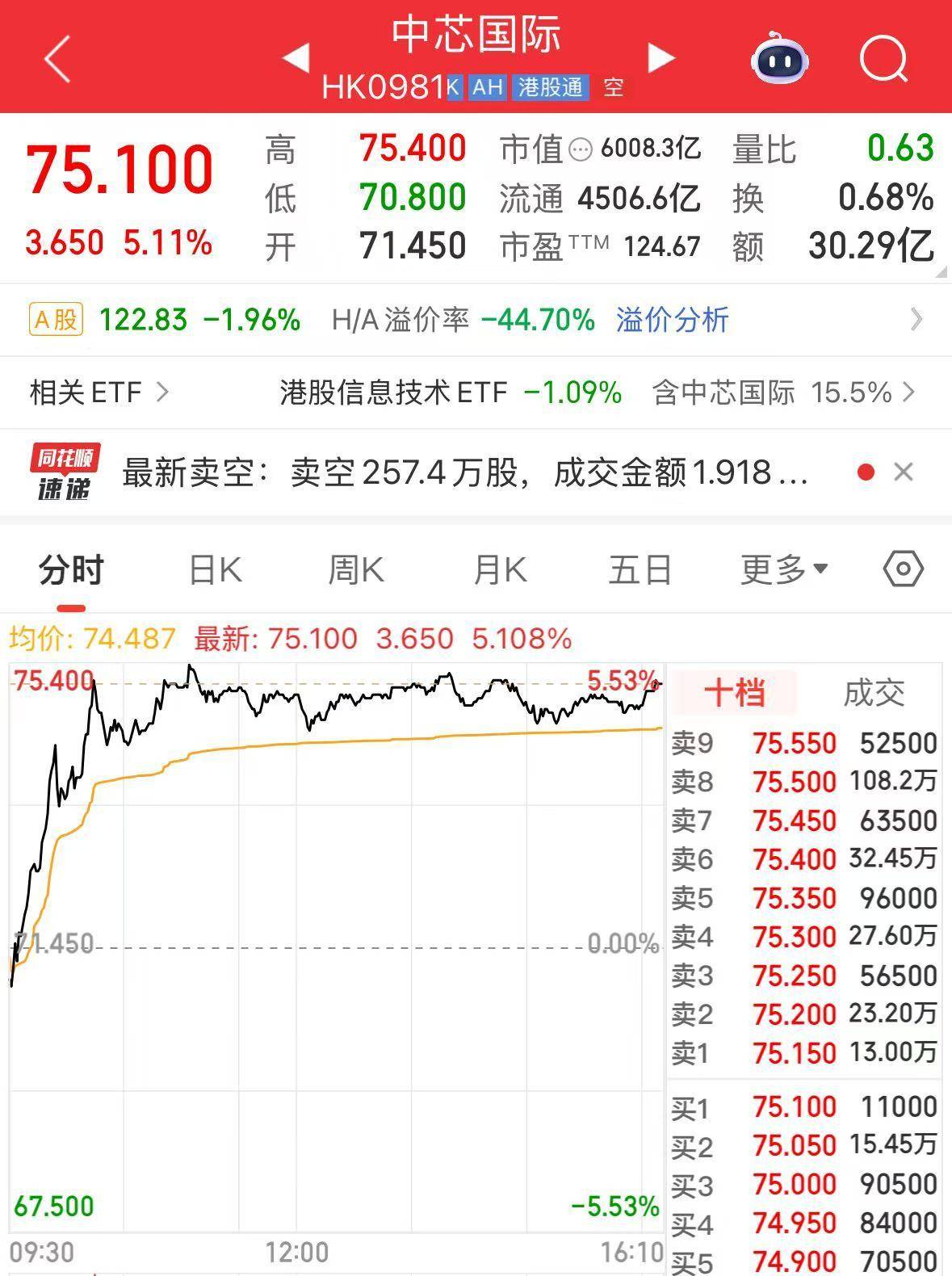The height and width of the screenshot is (1276, 952).
Task: Switch to the next stock arrow
Action: tap(661, 58)
